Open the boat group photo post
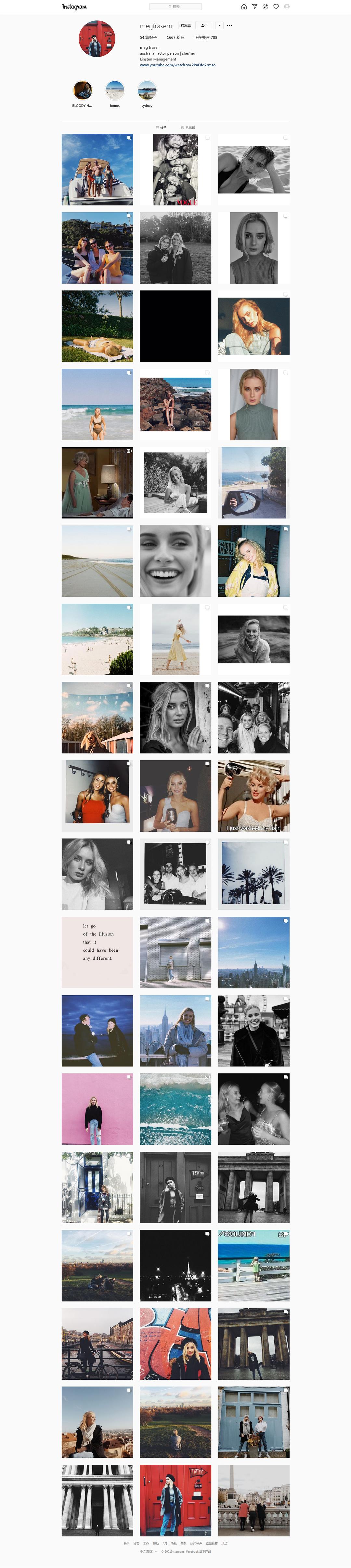Image resolution: width=351 pixels, height=1568 pixels. pos(97,170)
